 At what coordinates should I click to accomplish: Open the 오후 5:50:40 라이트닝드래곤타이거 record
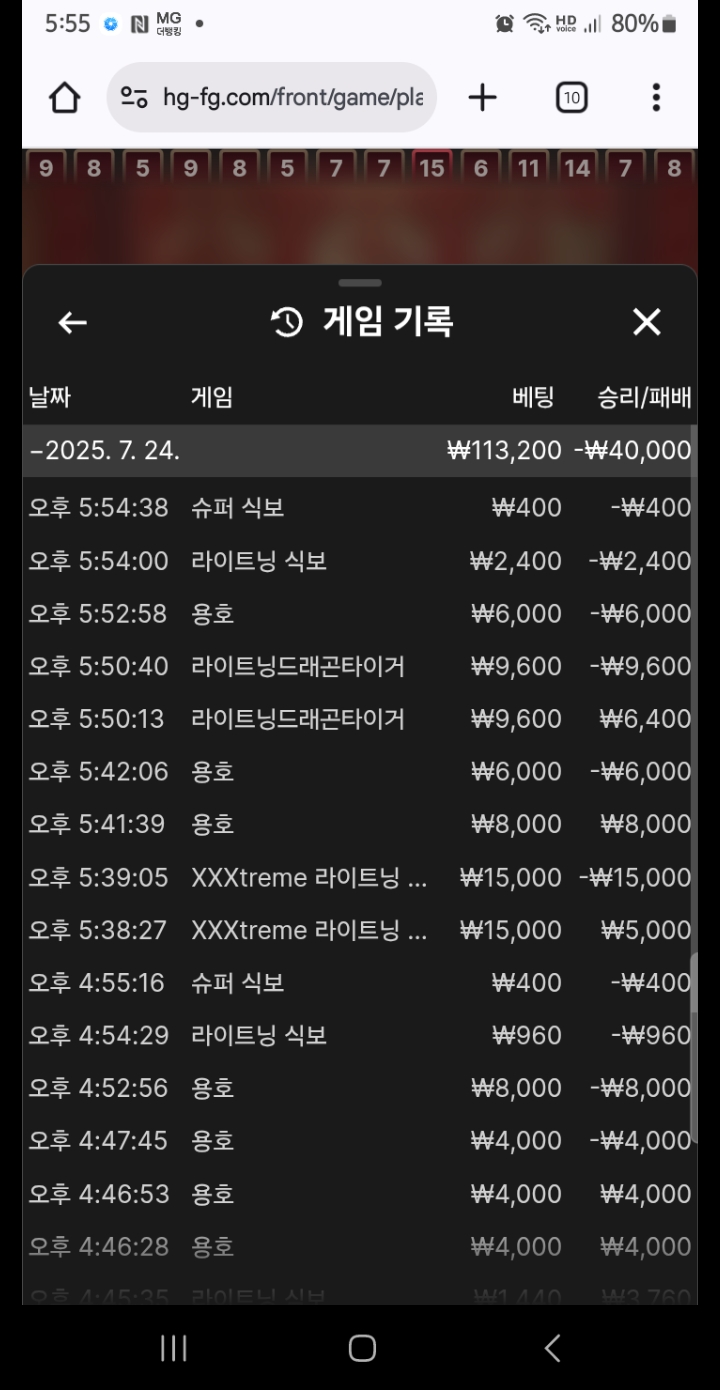tap(359, 666)
